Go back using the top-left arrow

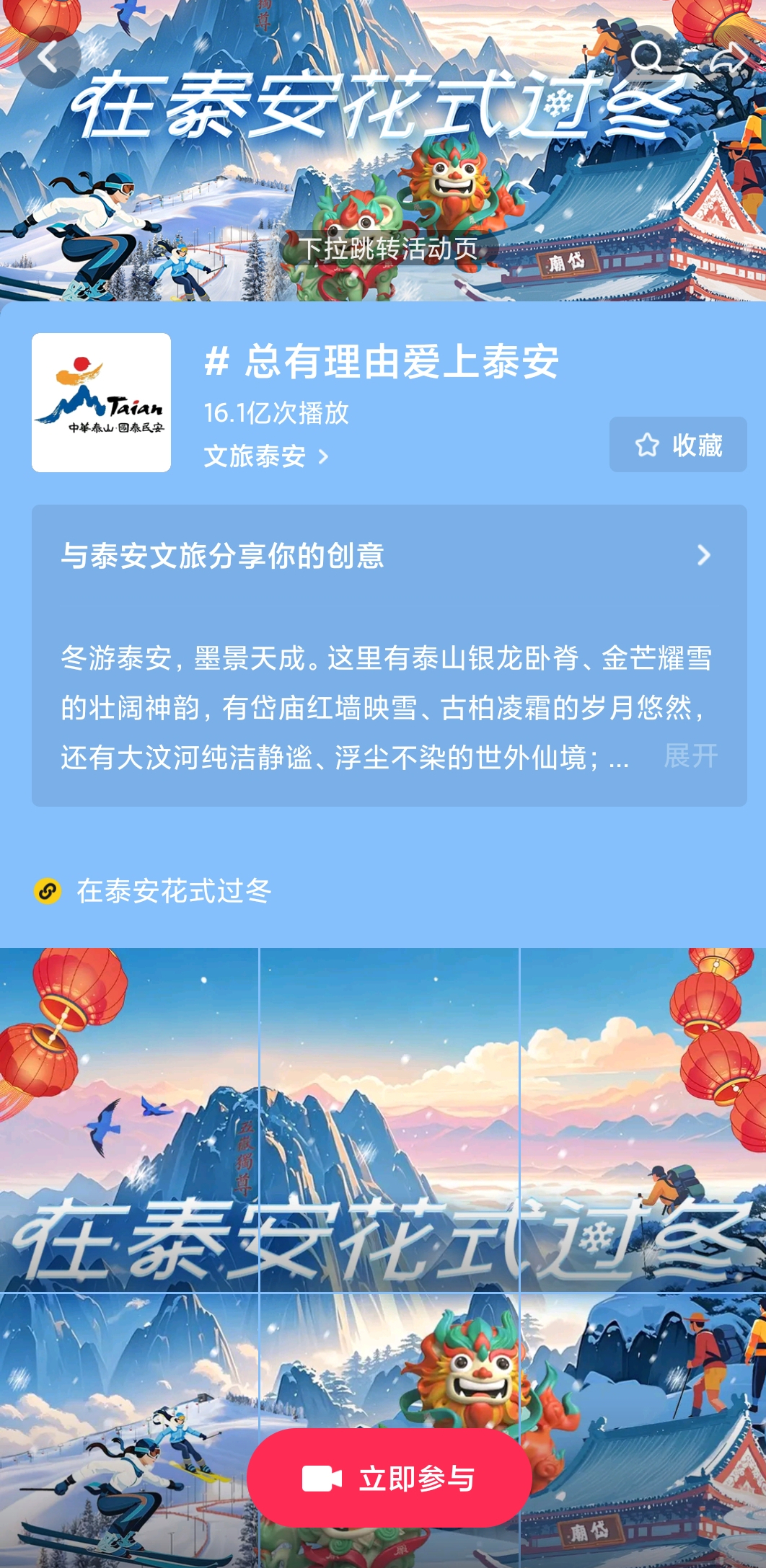[48, 58]
